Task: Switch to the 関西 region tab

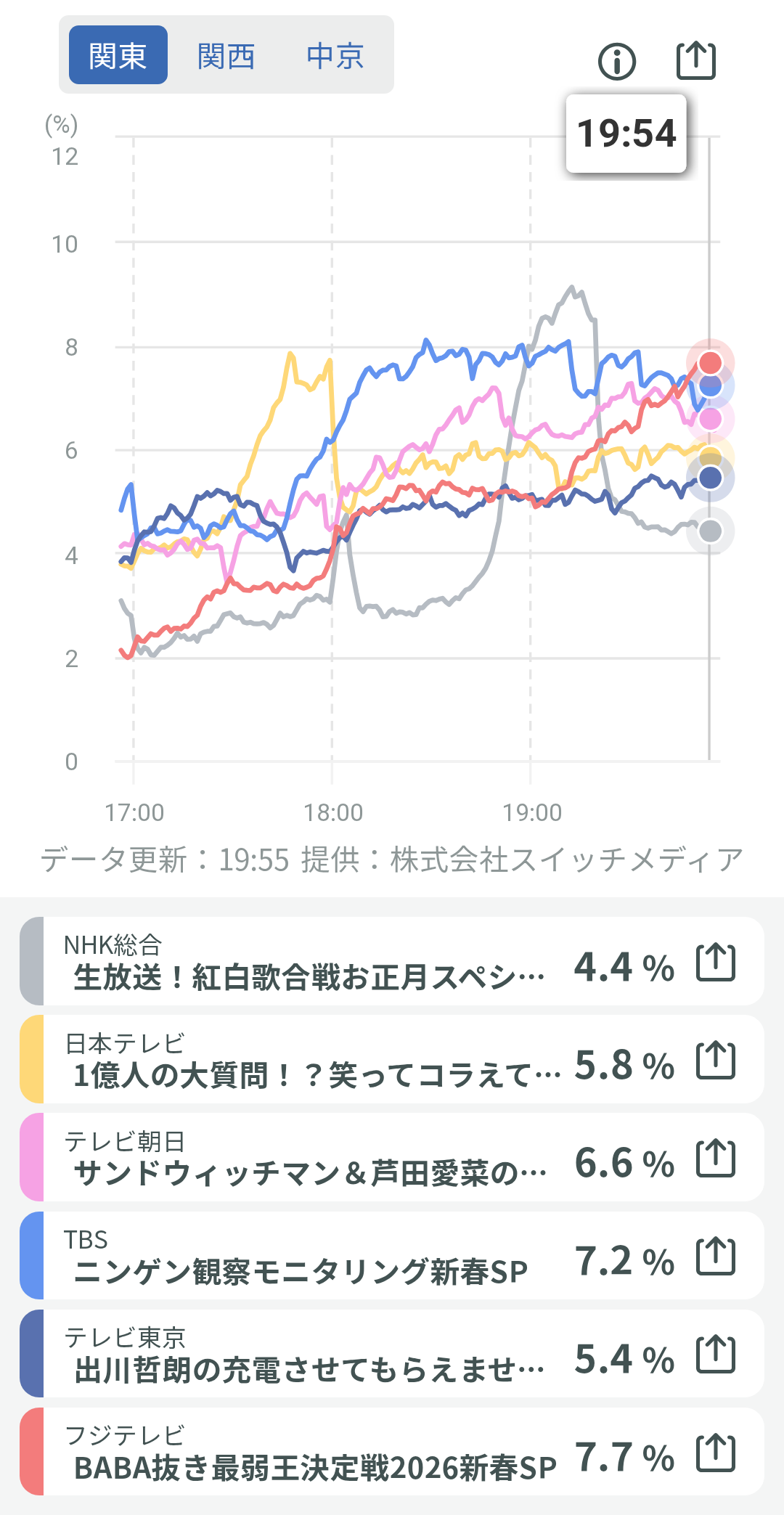Action: 226,56
